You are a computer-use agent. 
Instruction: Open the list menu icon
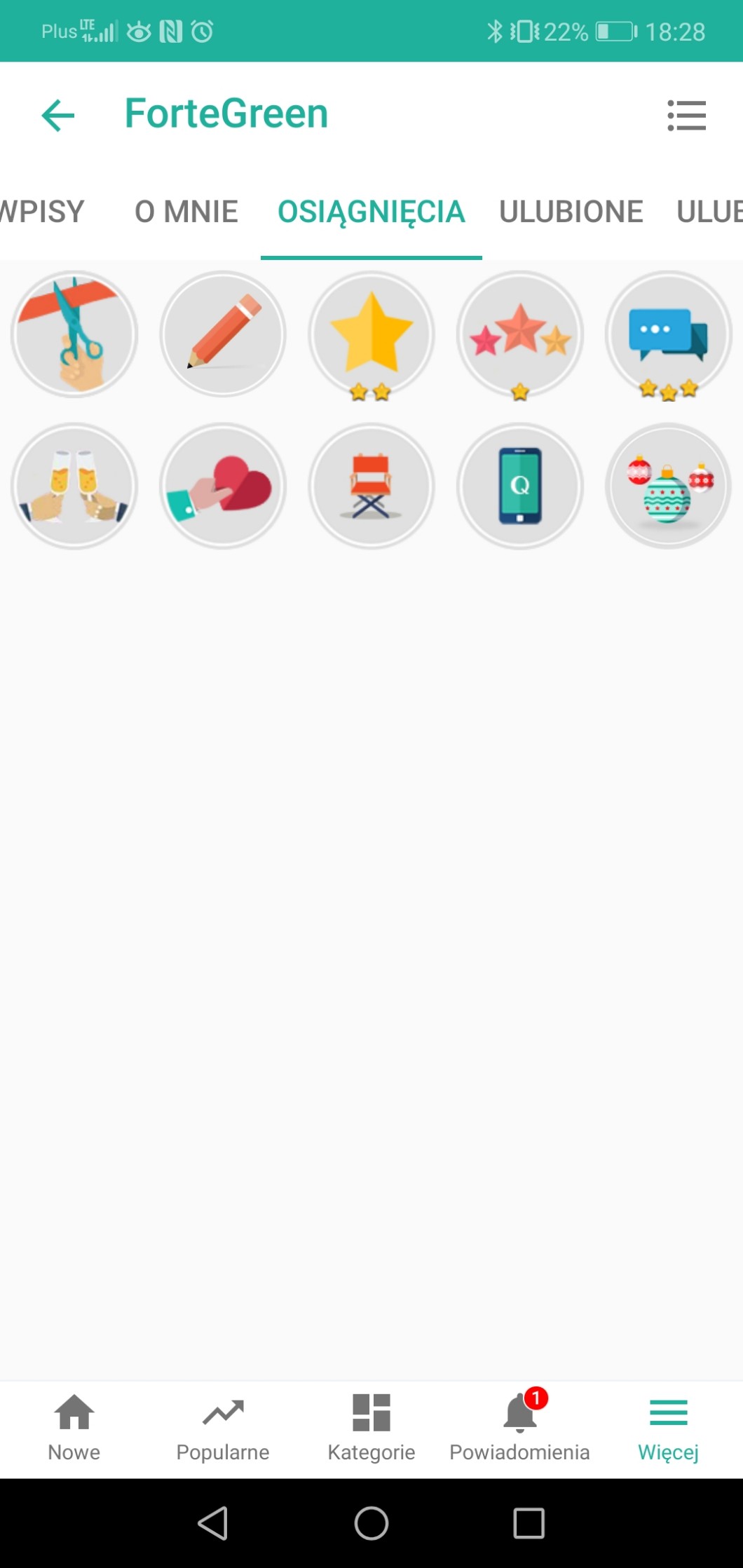686,115
